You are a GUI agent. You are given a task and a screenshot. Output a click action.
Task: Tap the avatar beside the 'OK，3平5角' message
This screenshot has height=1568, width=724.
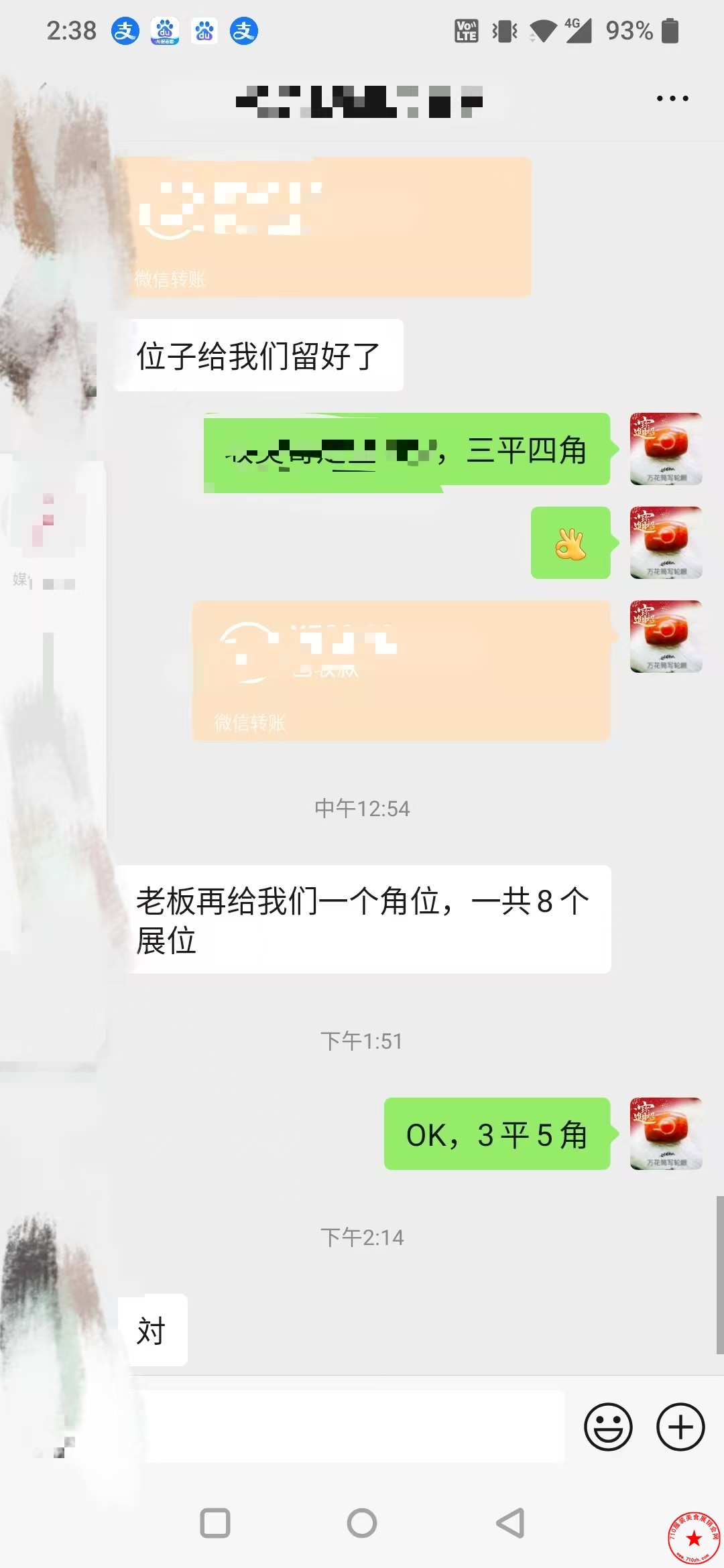666,1134
